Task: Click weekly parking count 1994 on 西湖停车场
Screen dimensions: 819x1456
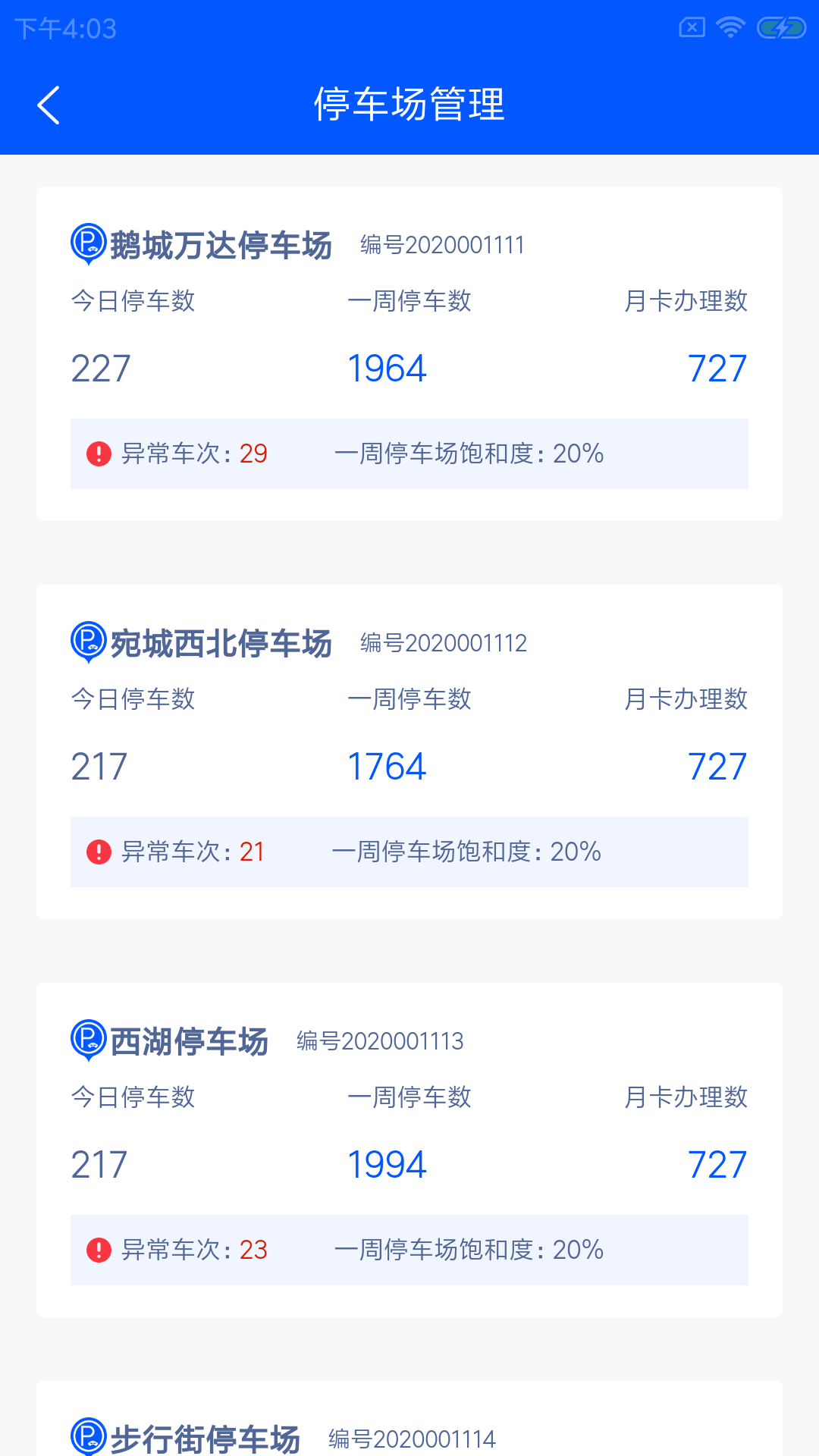Action: click(x=386, y=1165)
